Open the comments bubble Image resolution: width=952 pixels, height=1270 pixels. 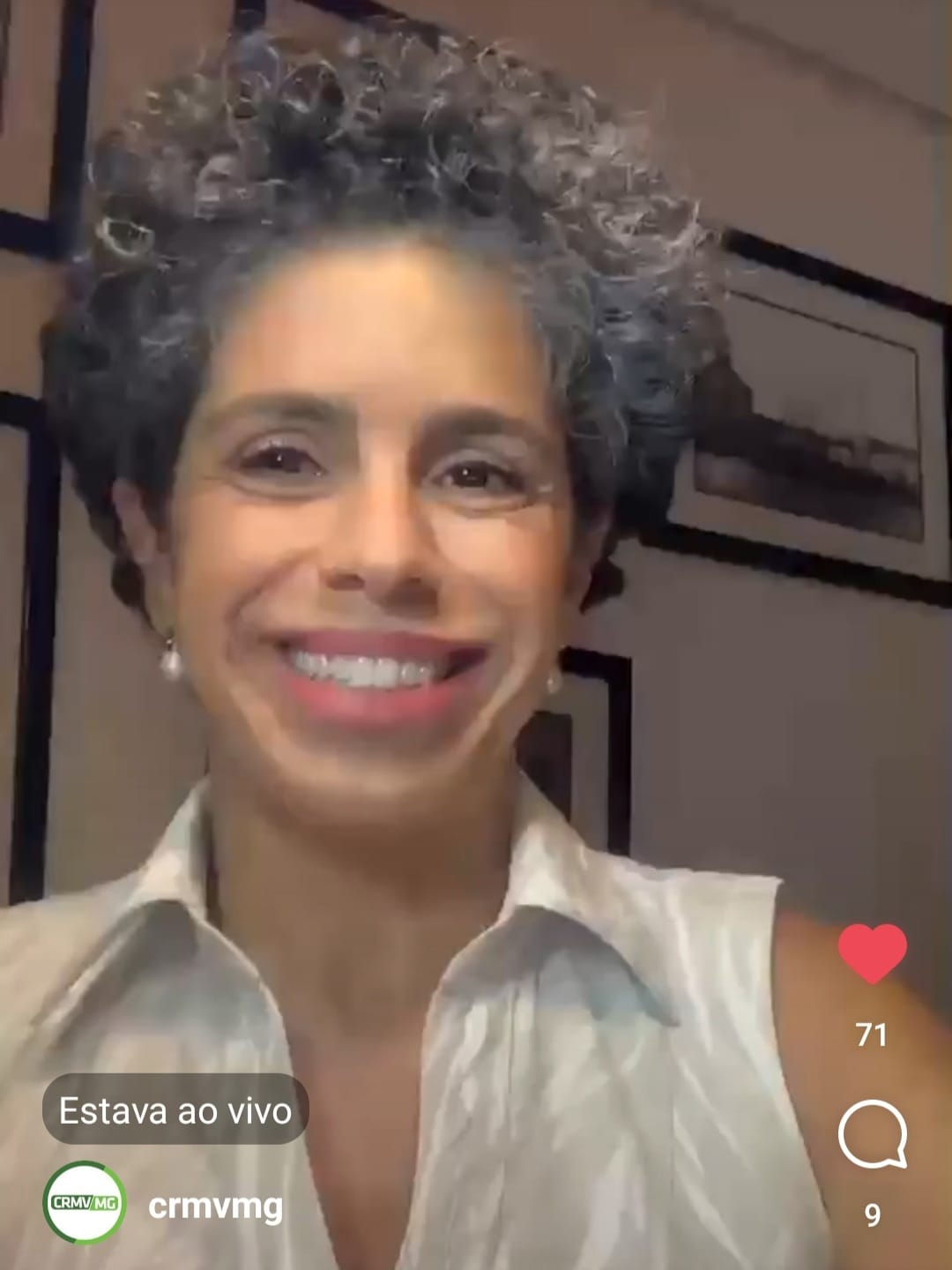pyautogui.click(x=872, y=1134)
